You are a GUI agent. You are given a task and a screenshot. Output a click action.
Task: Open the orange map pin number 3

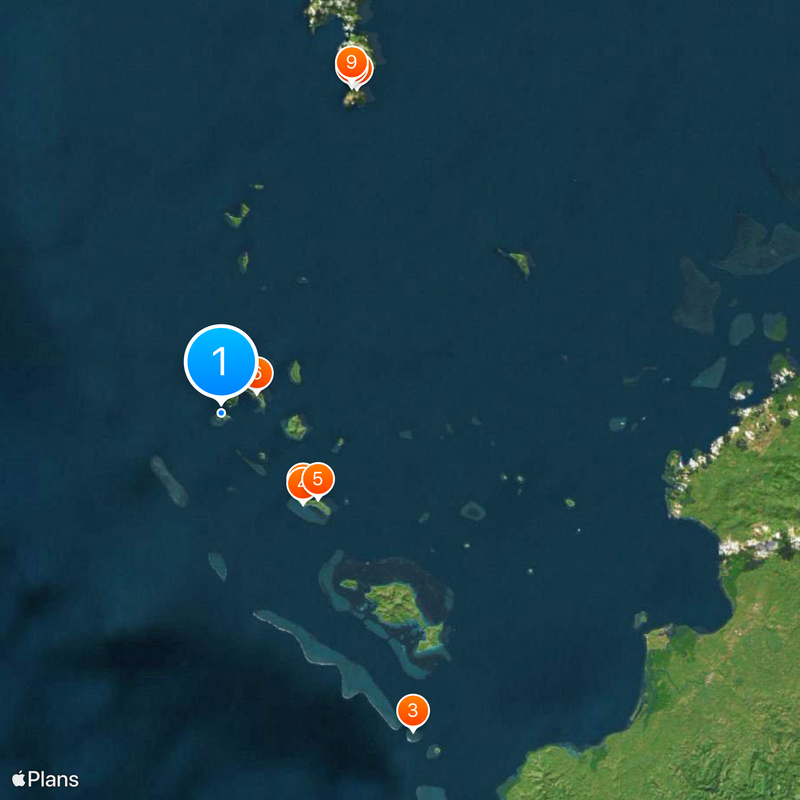413,711
